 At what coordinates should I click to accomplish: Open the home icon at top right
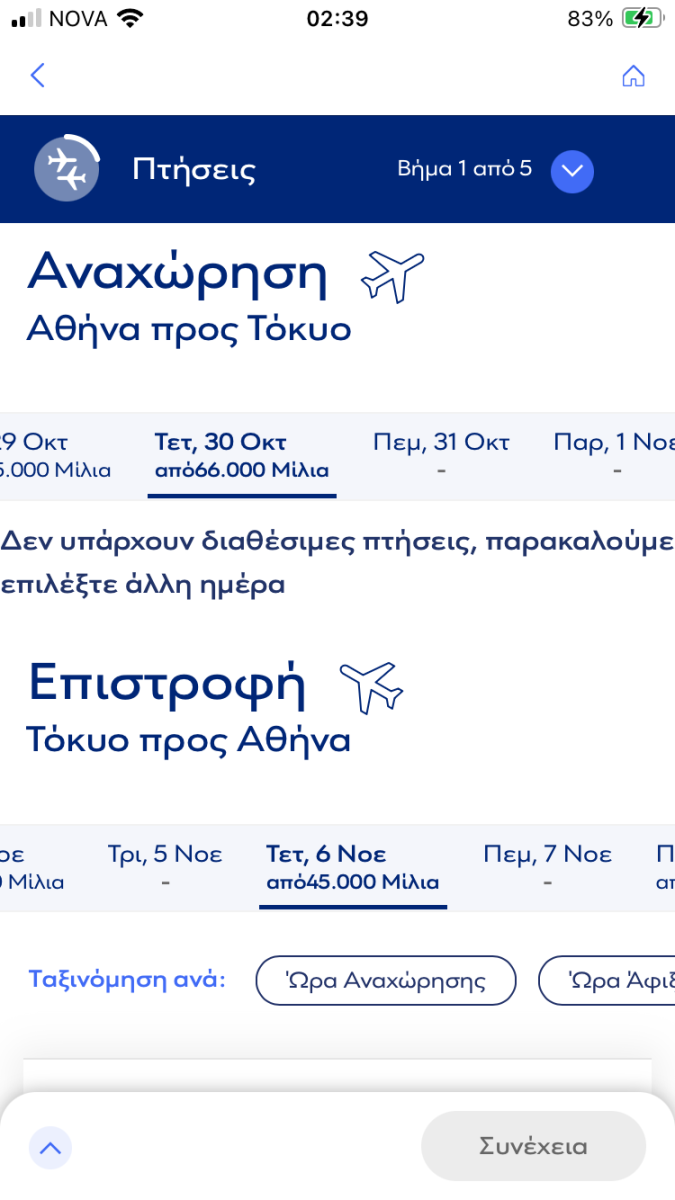point(633,76)
